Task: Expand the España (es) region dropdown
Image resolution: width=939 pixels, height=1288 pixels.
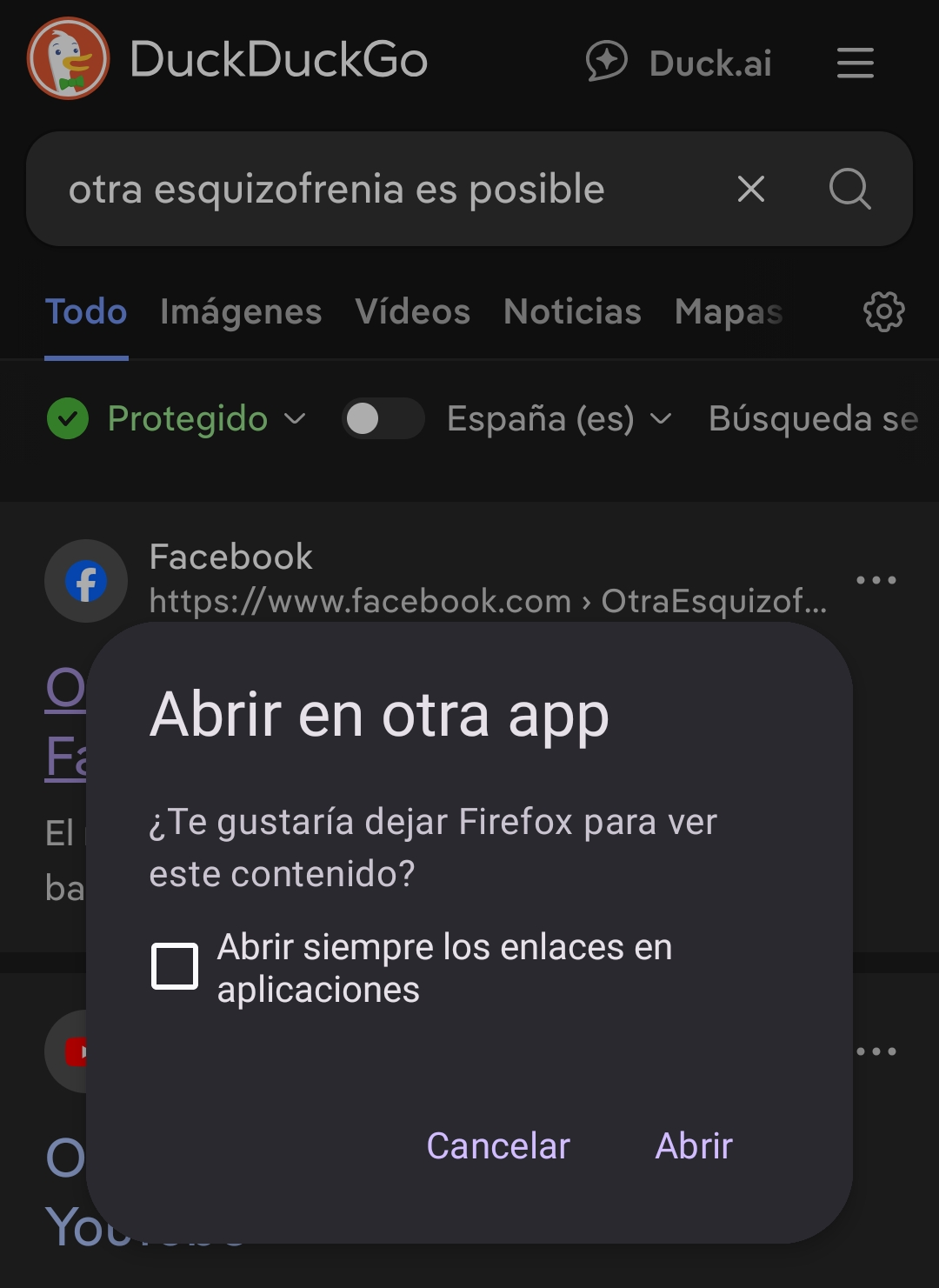Action: click(x=558, y=419)
